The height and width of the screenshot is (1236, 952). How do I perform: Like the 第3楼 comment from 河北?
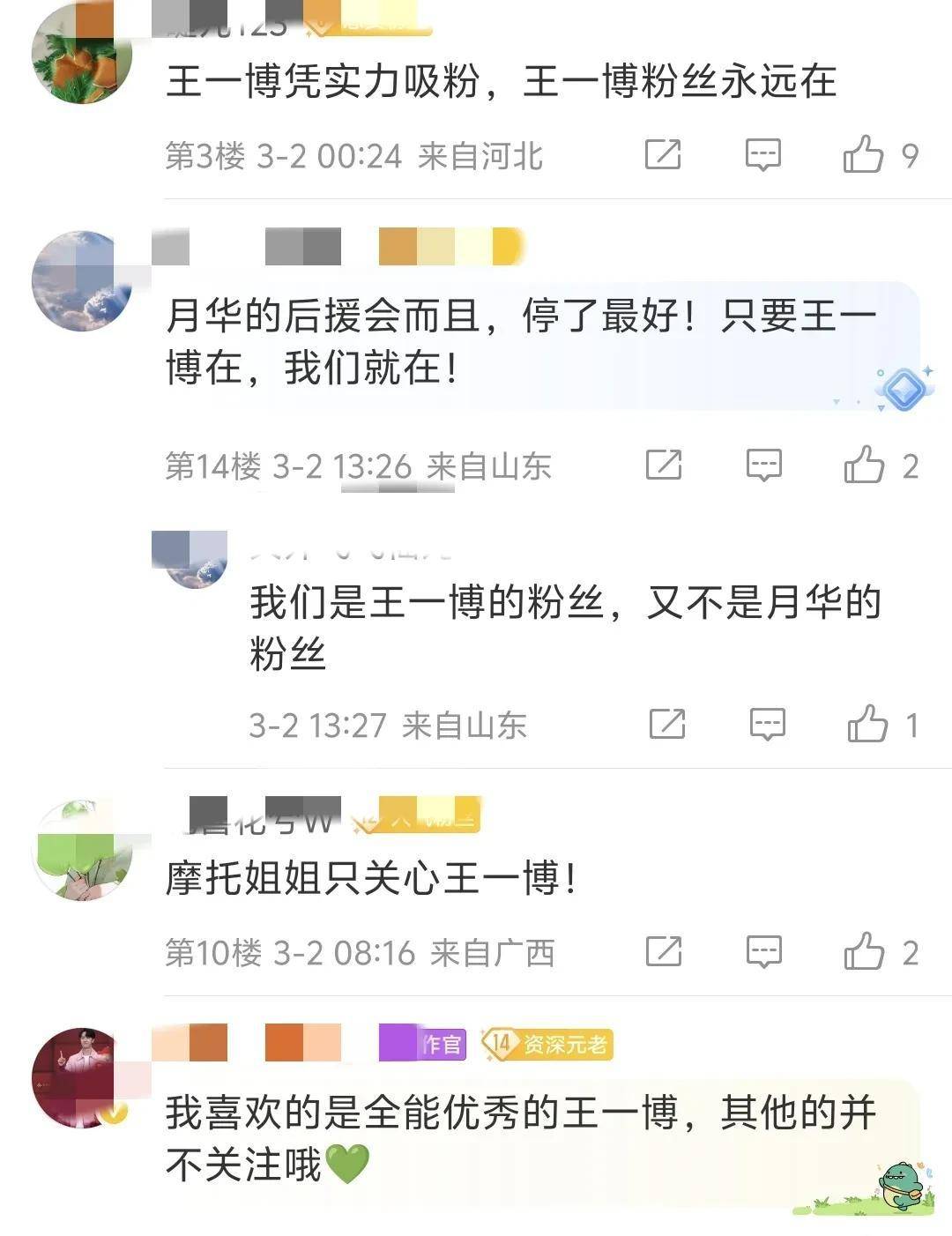(863, 155)
